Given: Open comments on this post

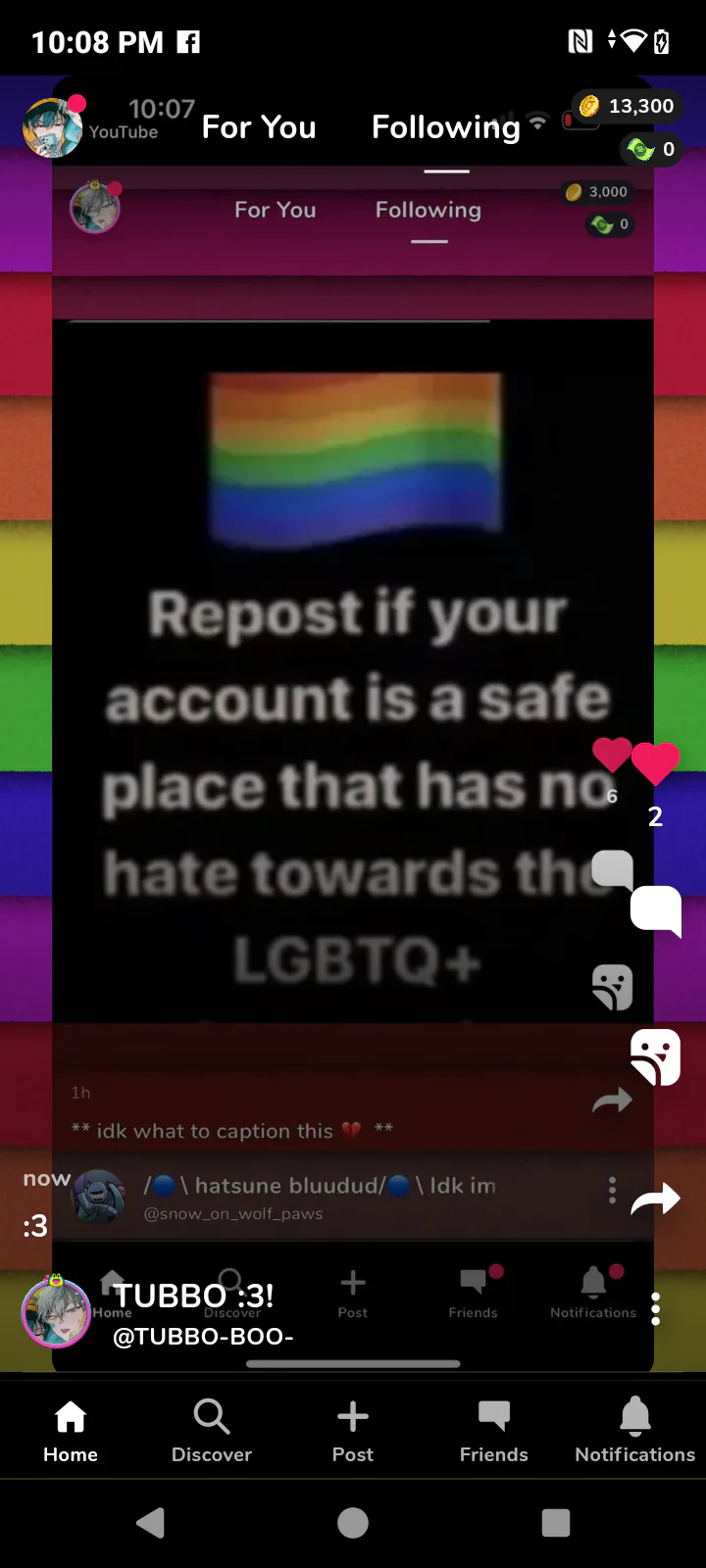Looking at the screenshot, I should pyautogui.click(x=656, y=910).
